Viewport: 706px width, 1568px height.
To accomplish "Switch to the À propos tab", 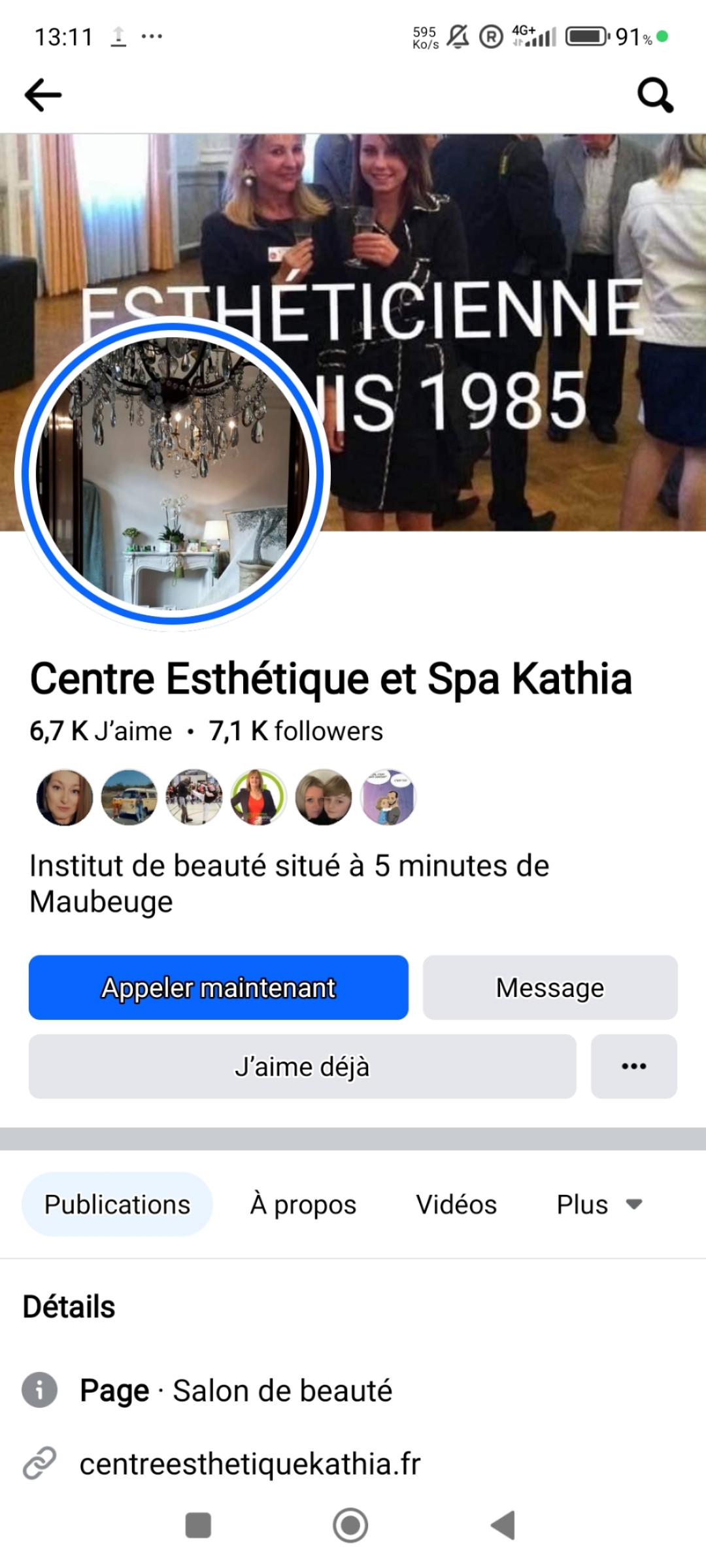I will pos(303,1204).
